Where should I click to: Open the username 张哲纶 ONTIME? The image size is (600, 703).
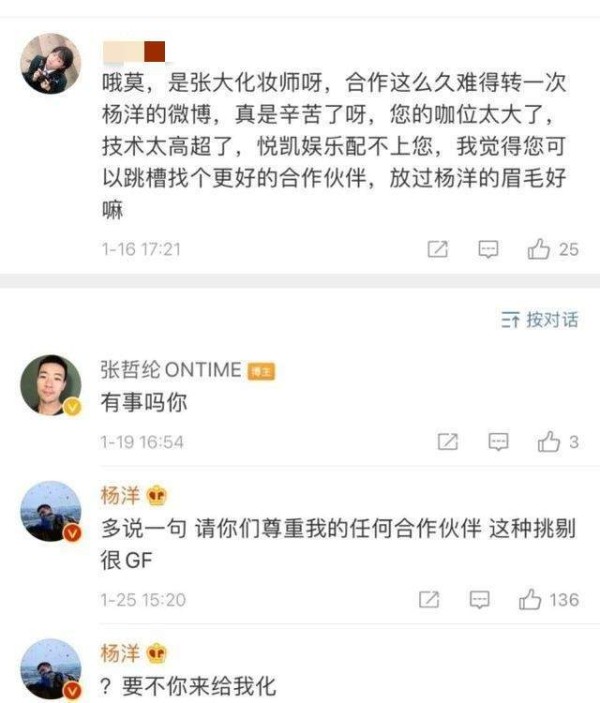click(x=171, y=370)
